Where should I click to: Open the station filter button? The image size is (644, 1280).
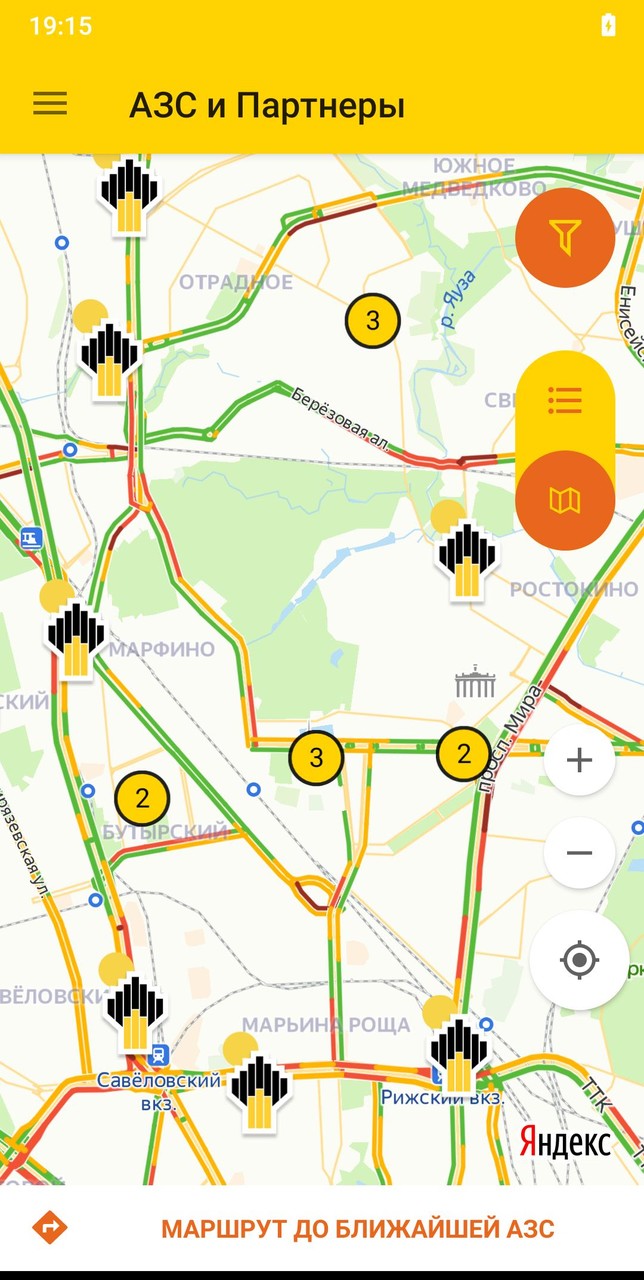565,237
